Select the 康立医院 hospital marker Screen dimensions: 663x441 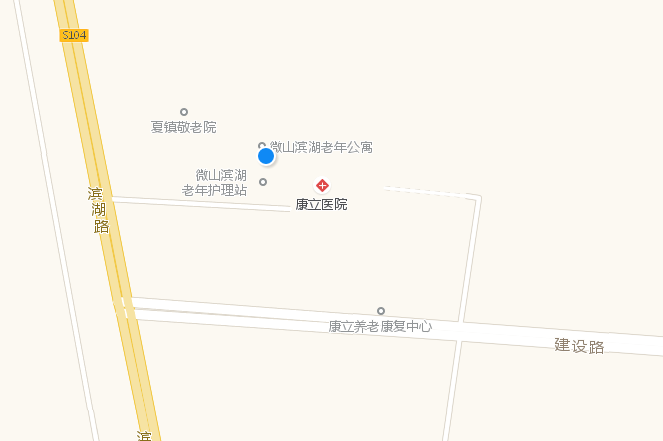click(322, 185)
